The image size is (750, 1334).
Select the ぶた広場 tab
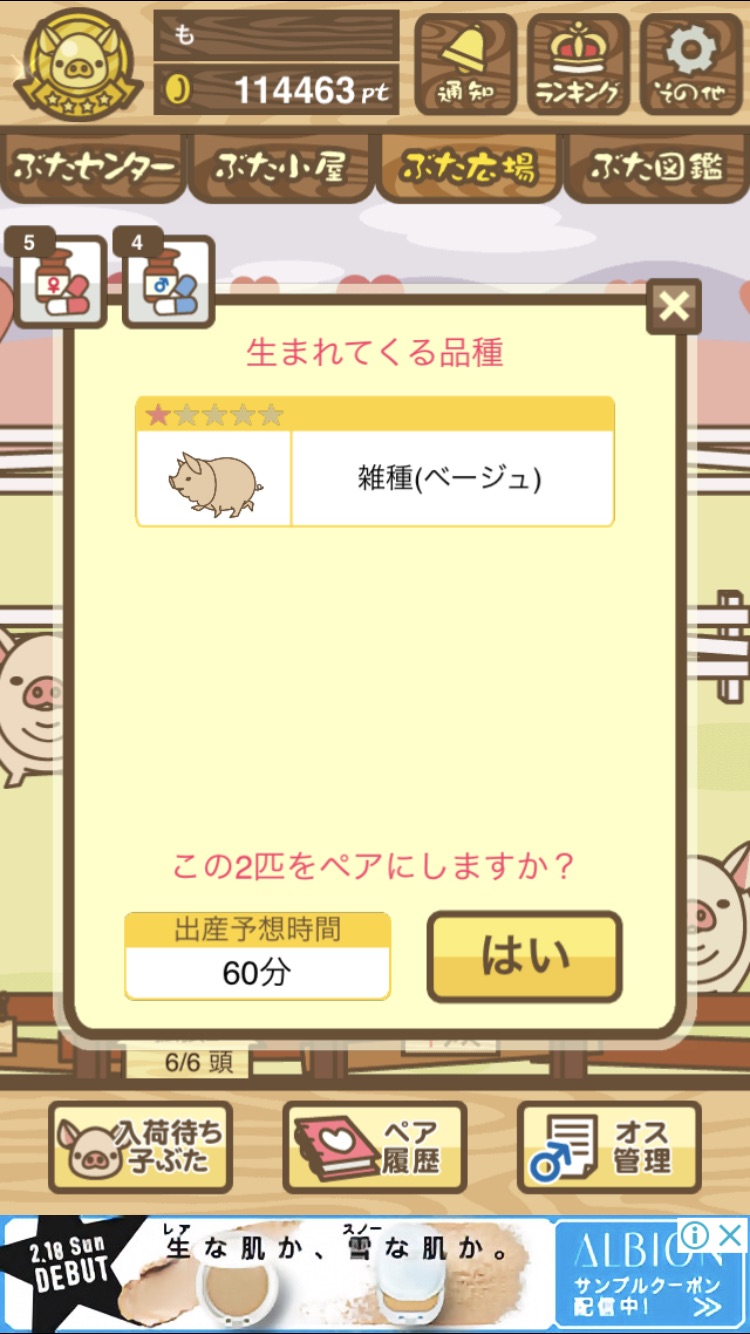pos(467,167)
